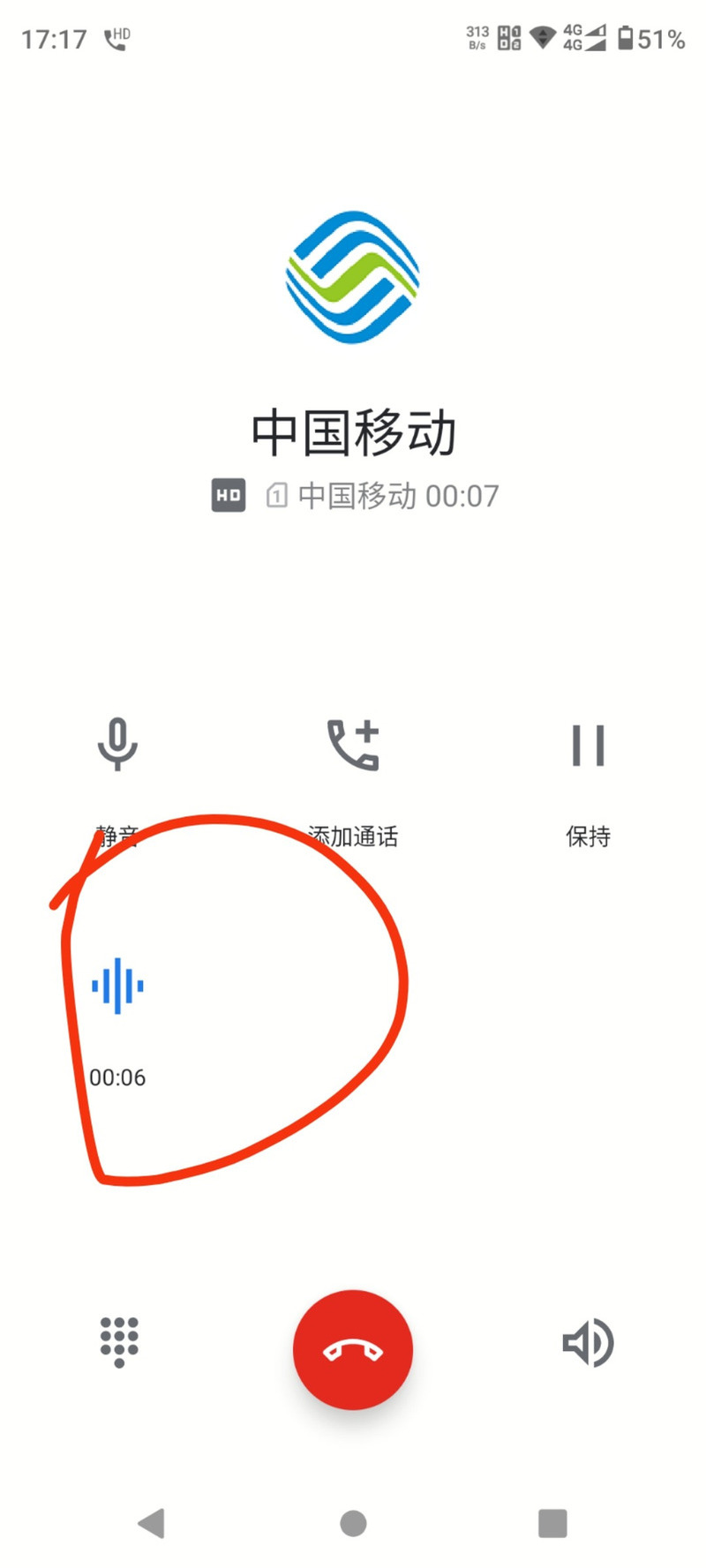Open the recent apps view
The height and width of the screenshot is (1568, 706).
552,1523
